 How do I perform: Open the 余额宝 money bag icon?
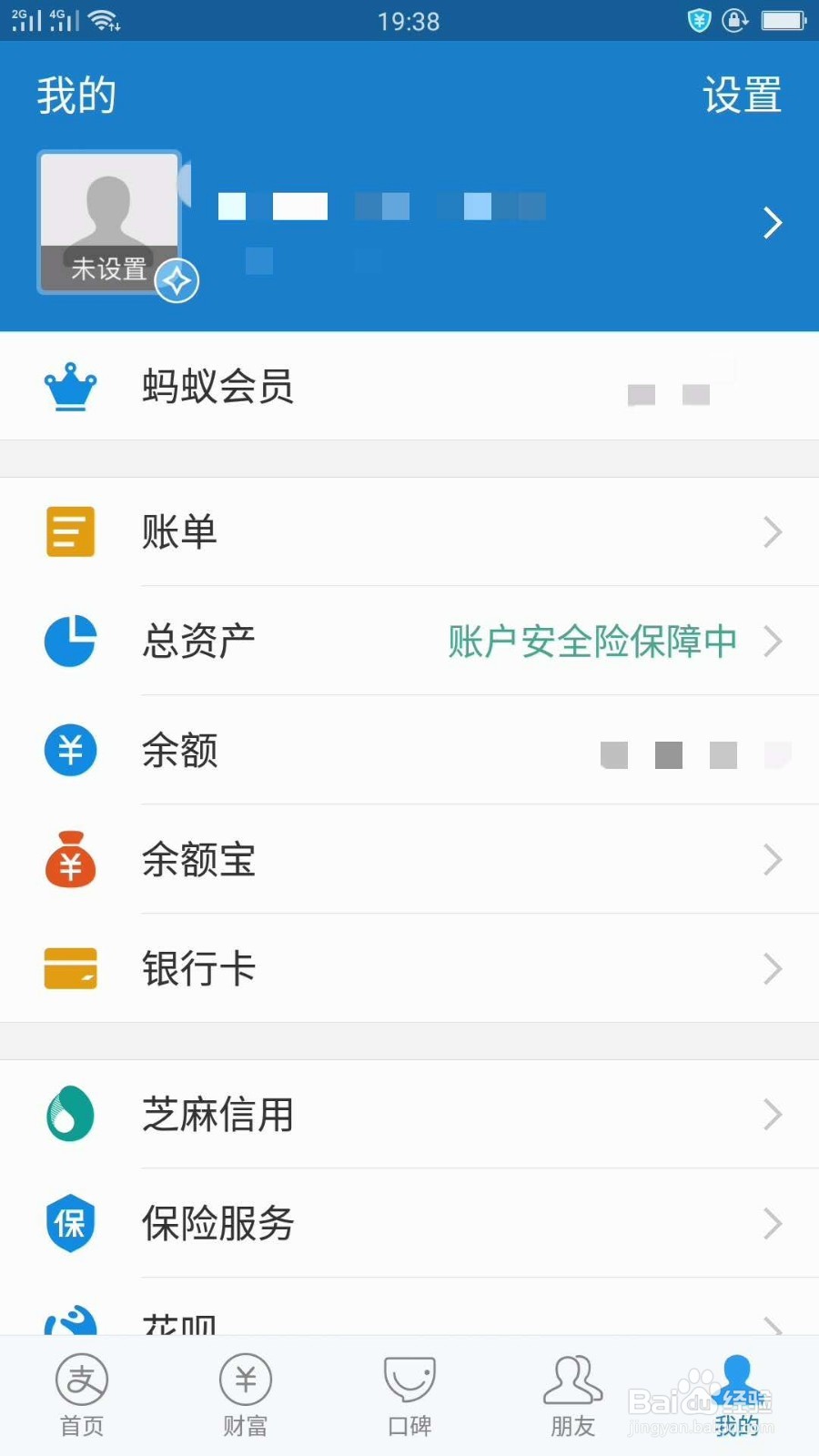point(70,859)
